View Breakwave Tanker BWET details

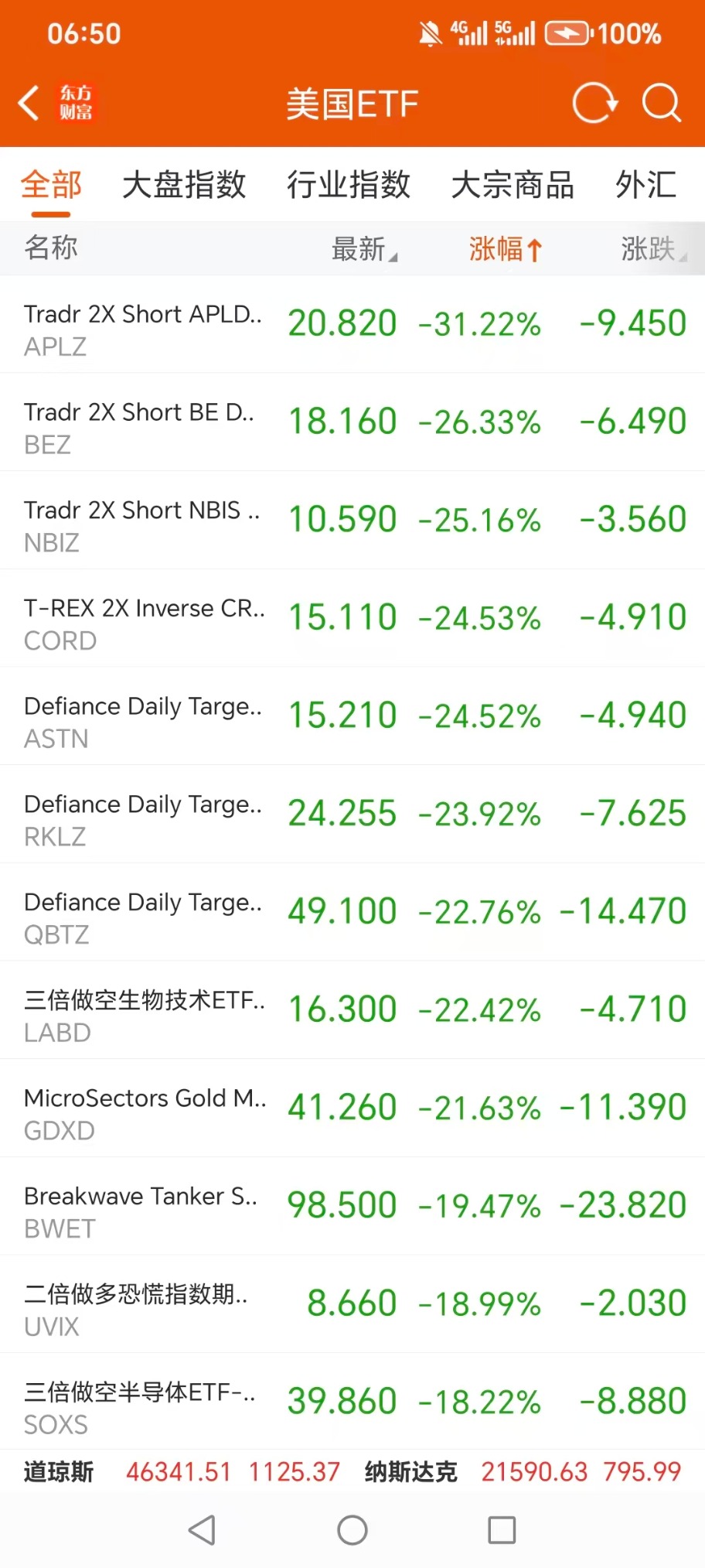352,1207
